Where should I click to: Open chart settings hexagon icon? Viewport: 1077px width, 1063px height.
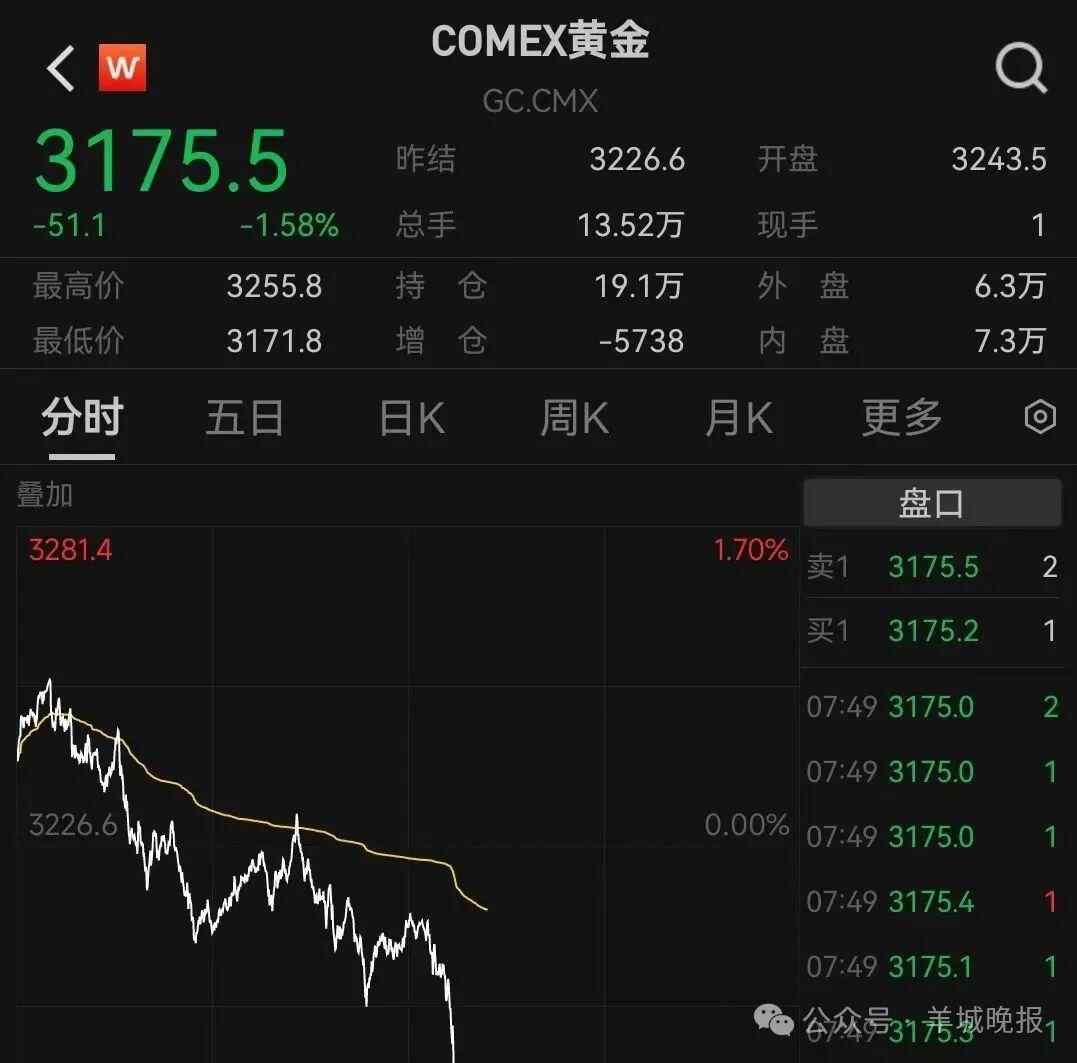[x=1040, y=417]
